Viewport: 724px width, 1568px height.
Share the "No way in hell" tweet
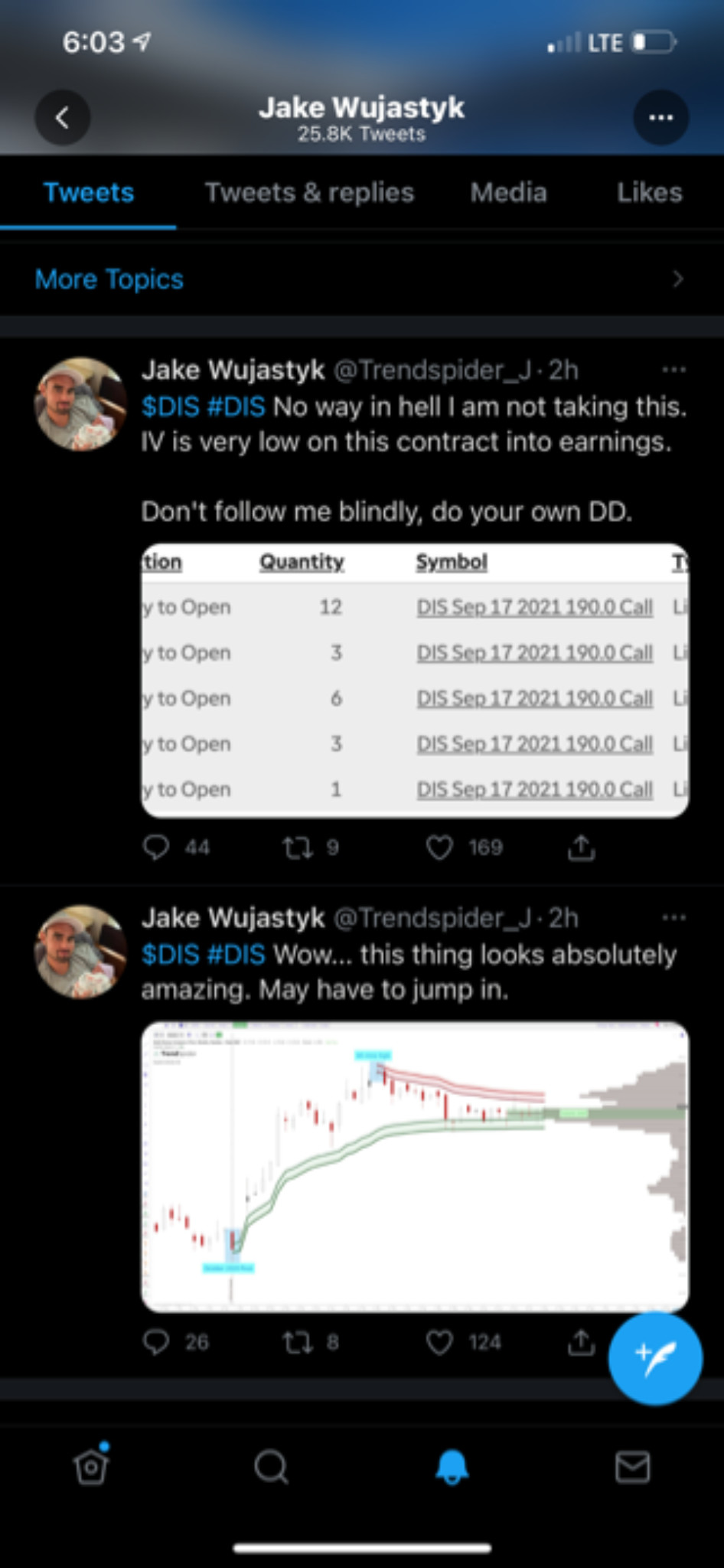click(x=581, y=847)
